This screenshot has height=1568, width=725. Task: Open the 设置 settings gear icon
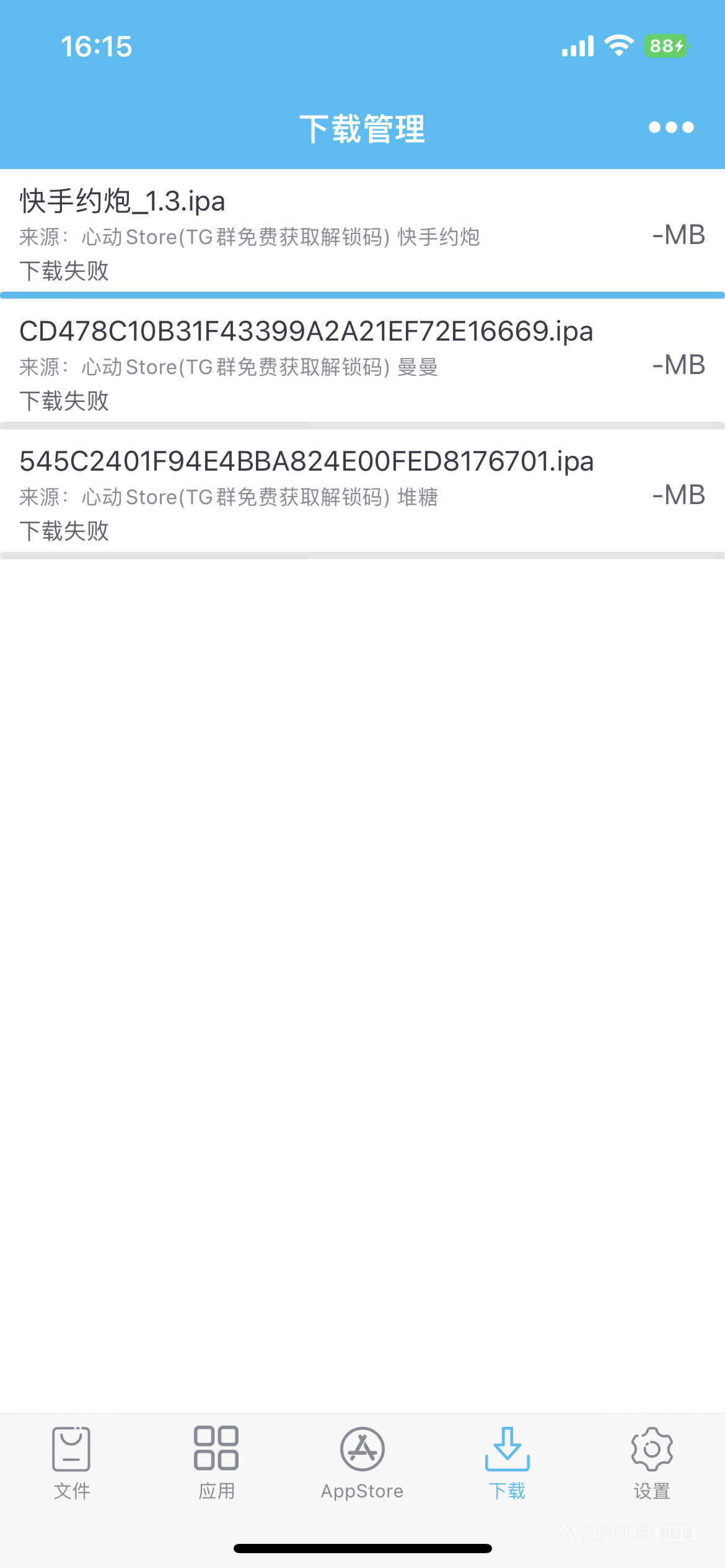tap(652, 1449)
